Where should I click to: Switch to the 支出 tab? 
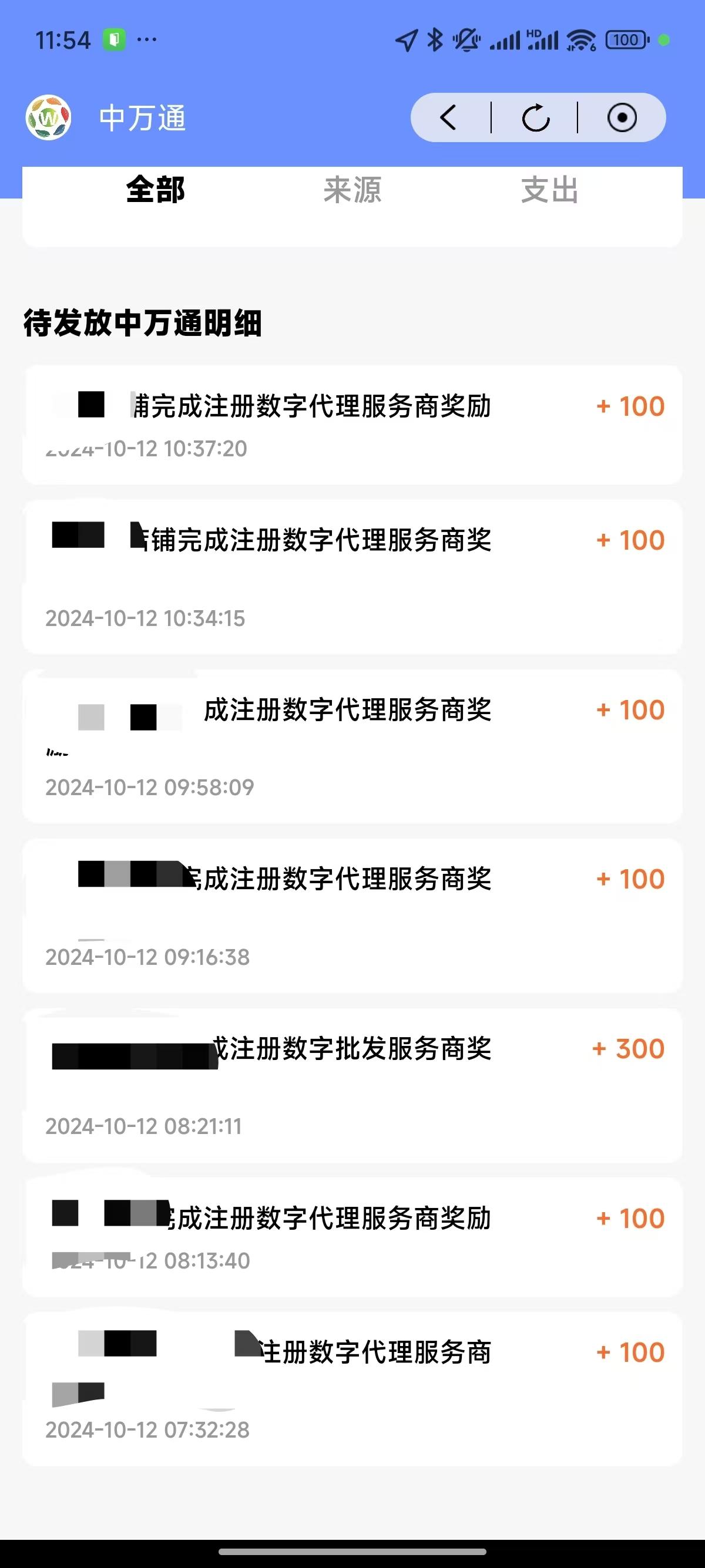(550, 190)
